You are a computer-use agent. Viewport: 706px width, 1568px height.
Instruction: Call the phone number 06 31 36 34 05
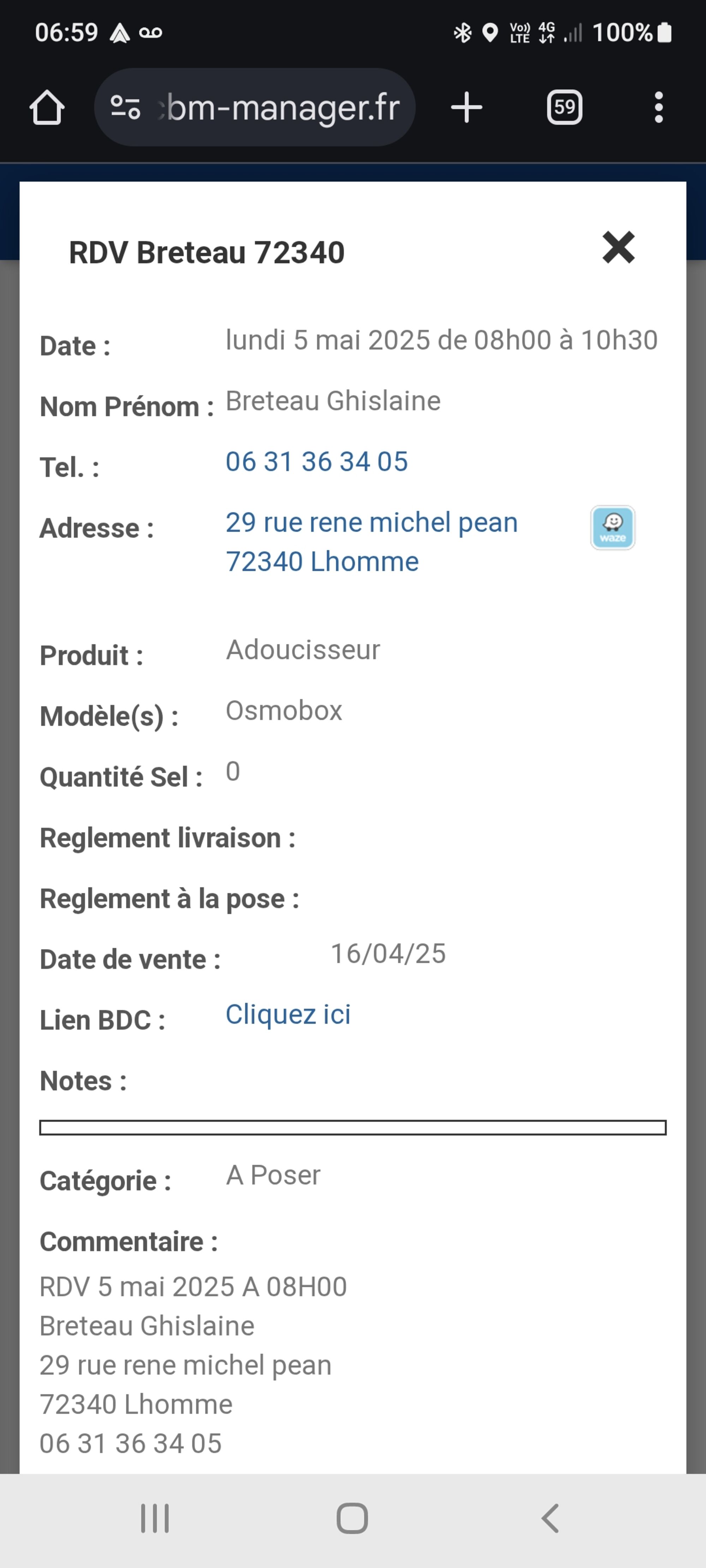[x=316, y=462]
